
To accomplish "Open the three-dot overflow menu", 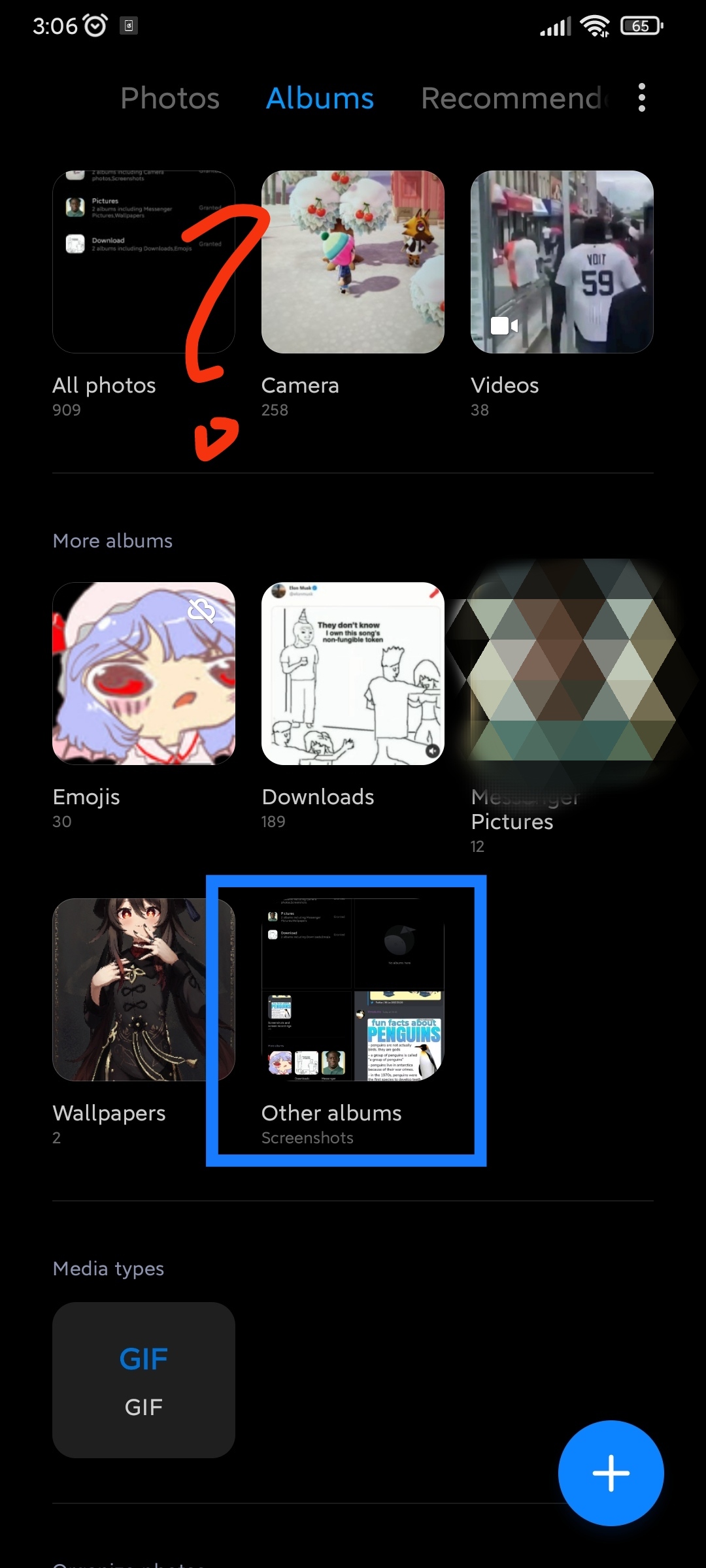I will [x=642, y=98].
